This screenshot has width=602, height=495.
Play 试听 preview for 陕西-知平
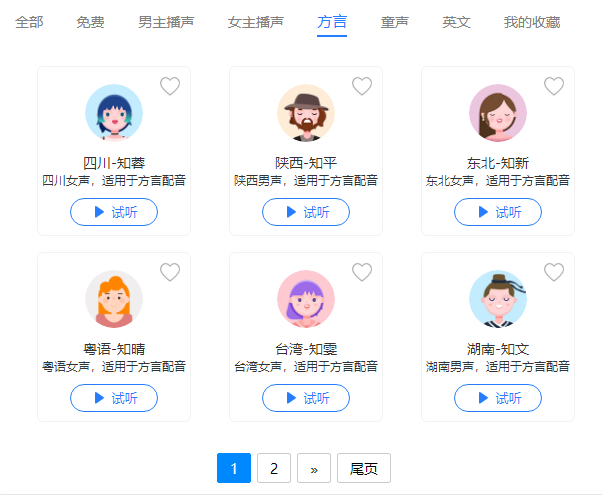tap(306, 212)
